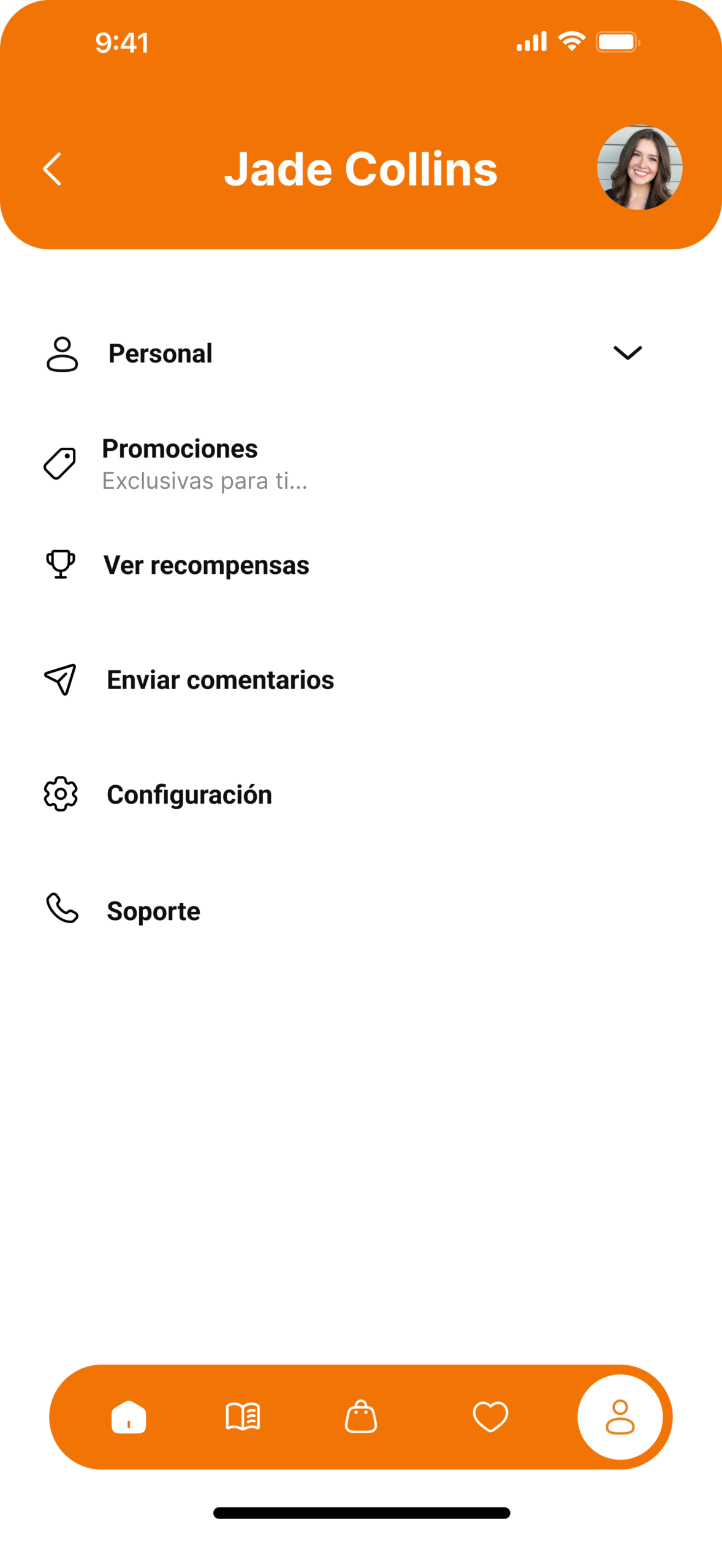This screenshot has height=1568, width=722.
Task: Open Promociones exclusive offers
Action: [180, 464]
